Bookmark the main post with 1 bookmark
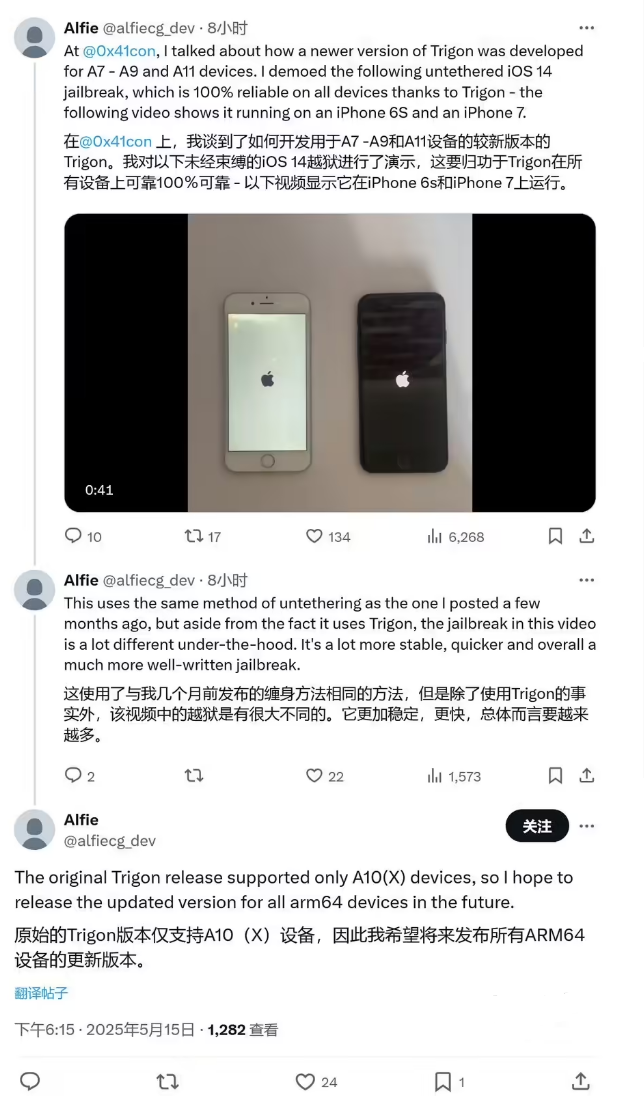Screen dimensions: 644x1096 click(443, 1081)
